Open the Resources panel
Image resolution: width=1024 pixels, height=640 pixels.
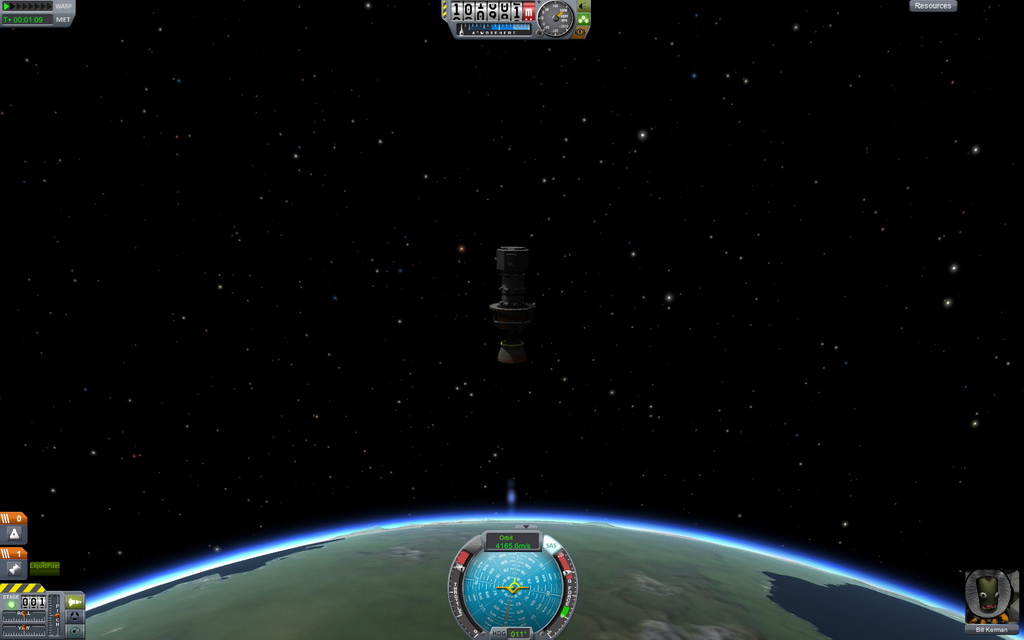[x=932, y=6]
